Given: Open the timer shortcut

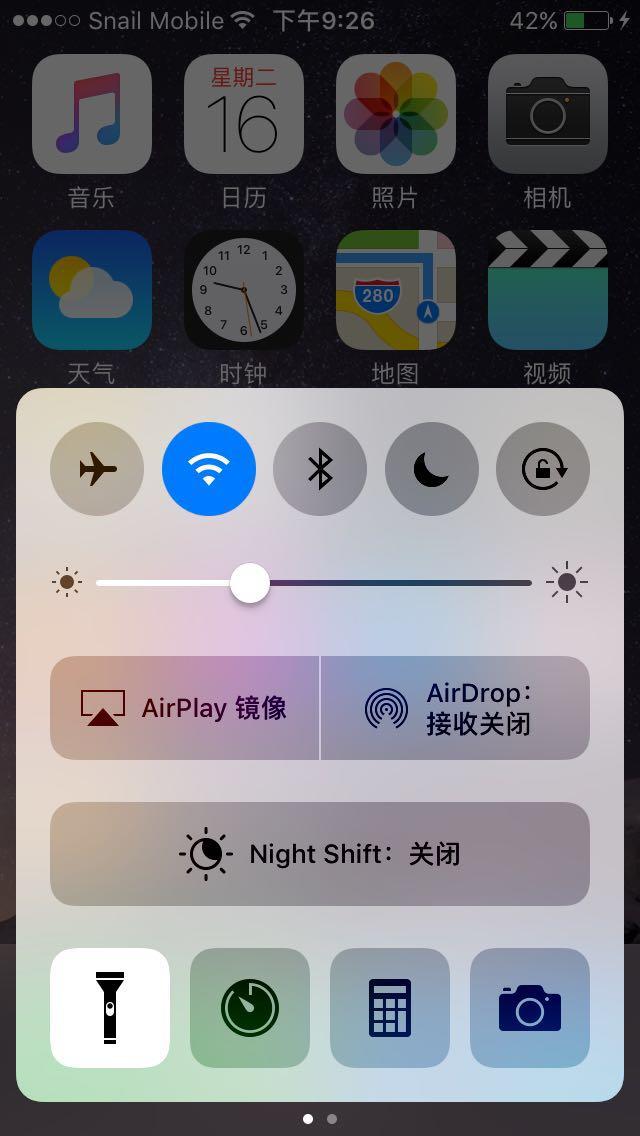Looking at the screenshot, I should tap(250, 1008).
